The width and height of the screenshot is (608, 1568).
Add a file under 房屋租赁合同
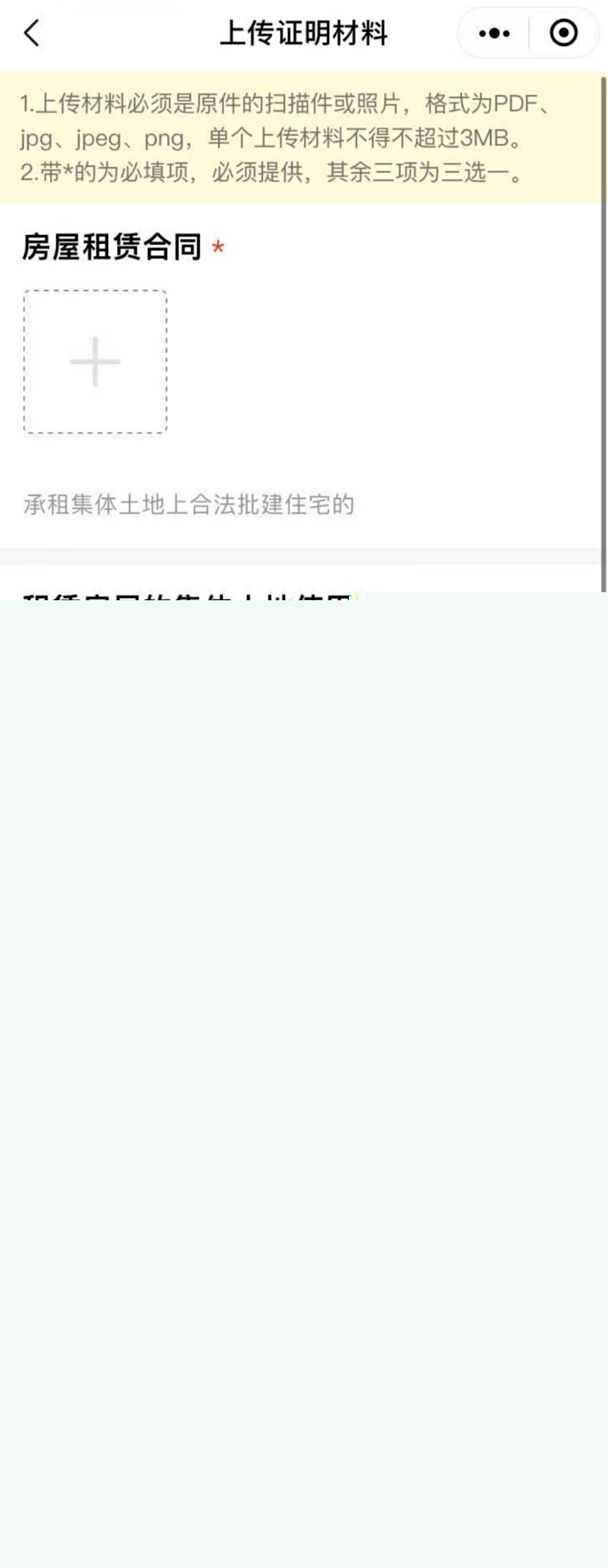(95, 361)
